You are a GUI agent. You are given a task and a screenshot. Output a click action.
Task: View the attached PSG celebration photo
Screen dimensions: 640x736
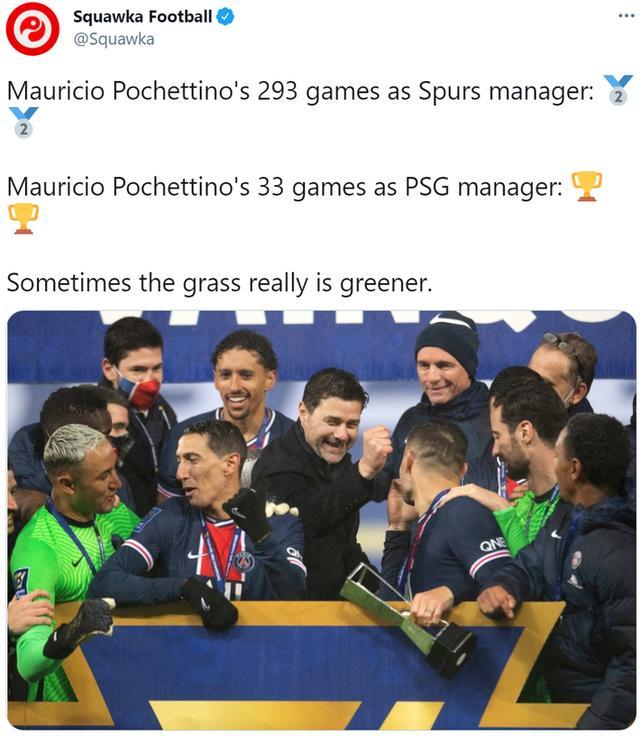321,519
